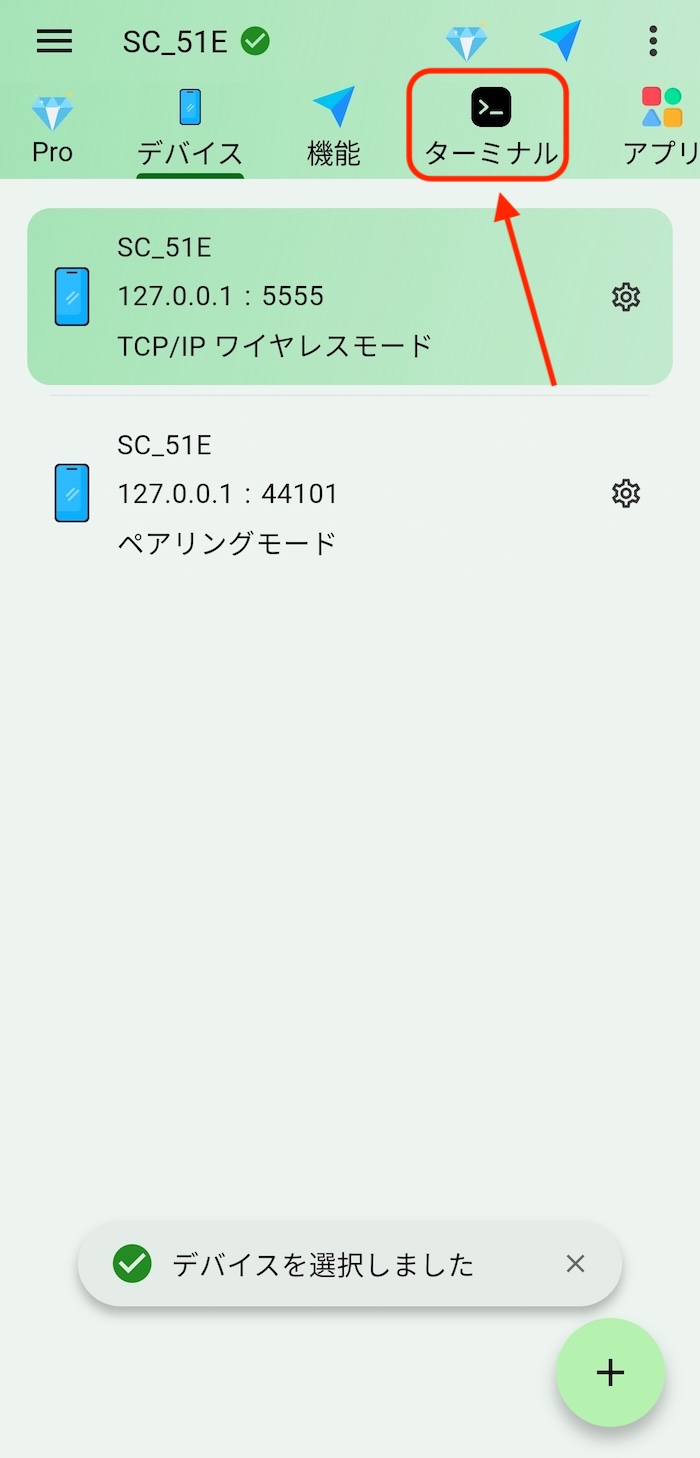Switch to the 機能 tab
Viewport: 700px width, 1458px height.
[x=334, y=130]
